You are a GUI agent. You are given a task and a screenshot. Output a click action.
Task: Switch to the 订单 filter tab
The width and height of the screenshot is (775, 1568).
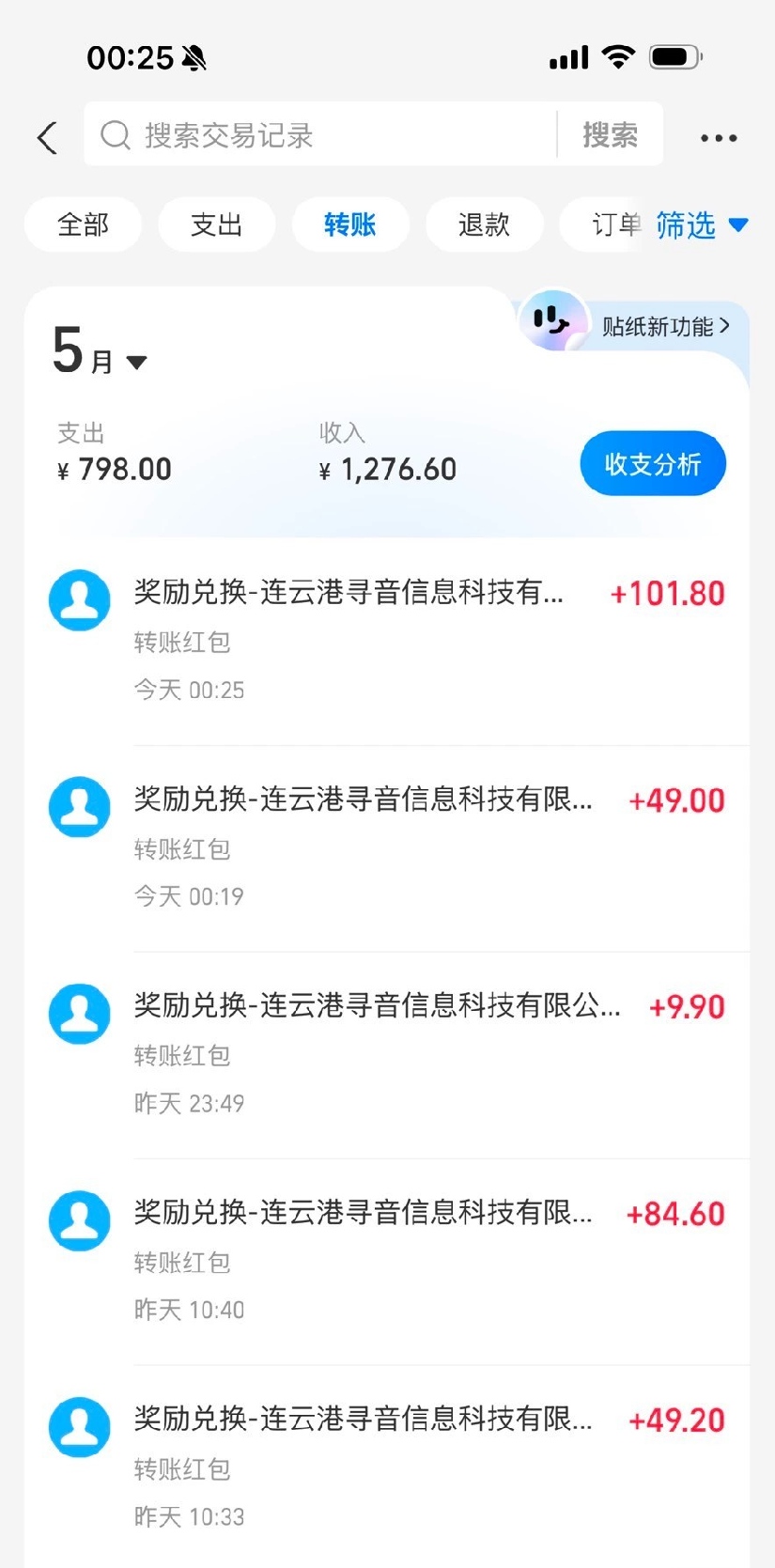(x=611, y=225)
